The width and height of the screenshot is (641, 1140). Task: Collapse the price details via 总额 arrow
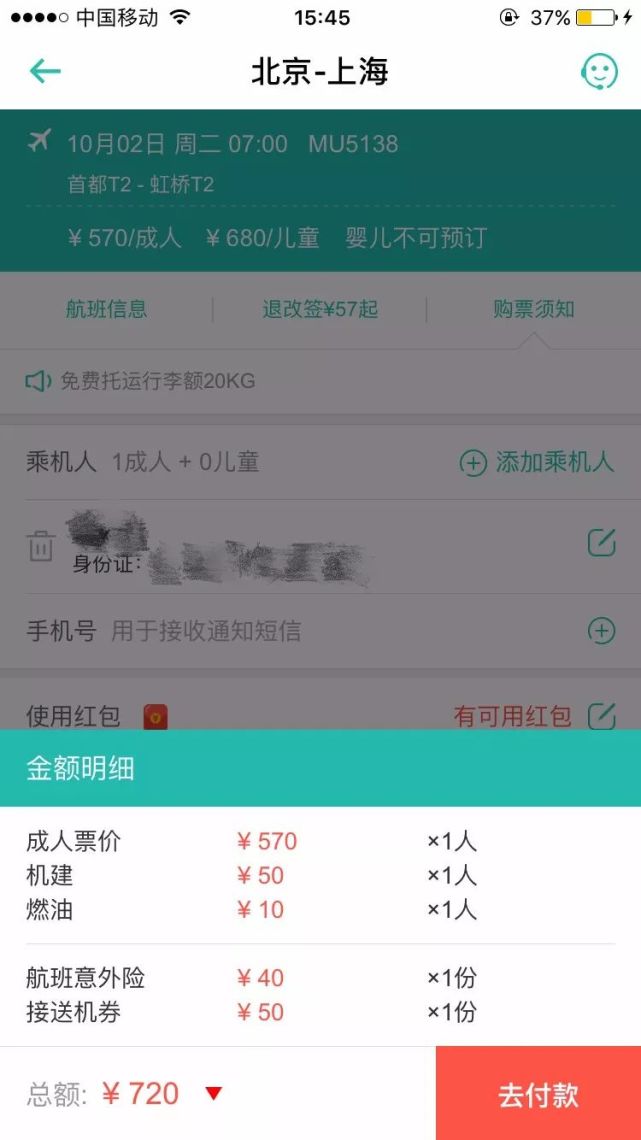(x=213, y=1094)
